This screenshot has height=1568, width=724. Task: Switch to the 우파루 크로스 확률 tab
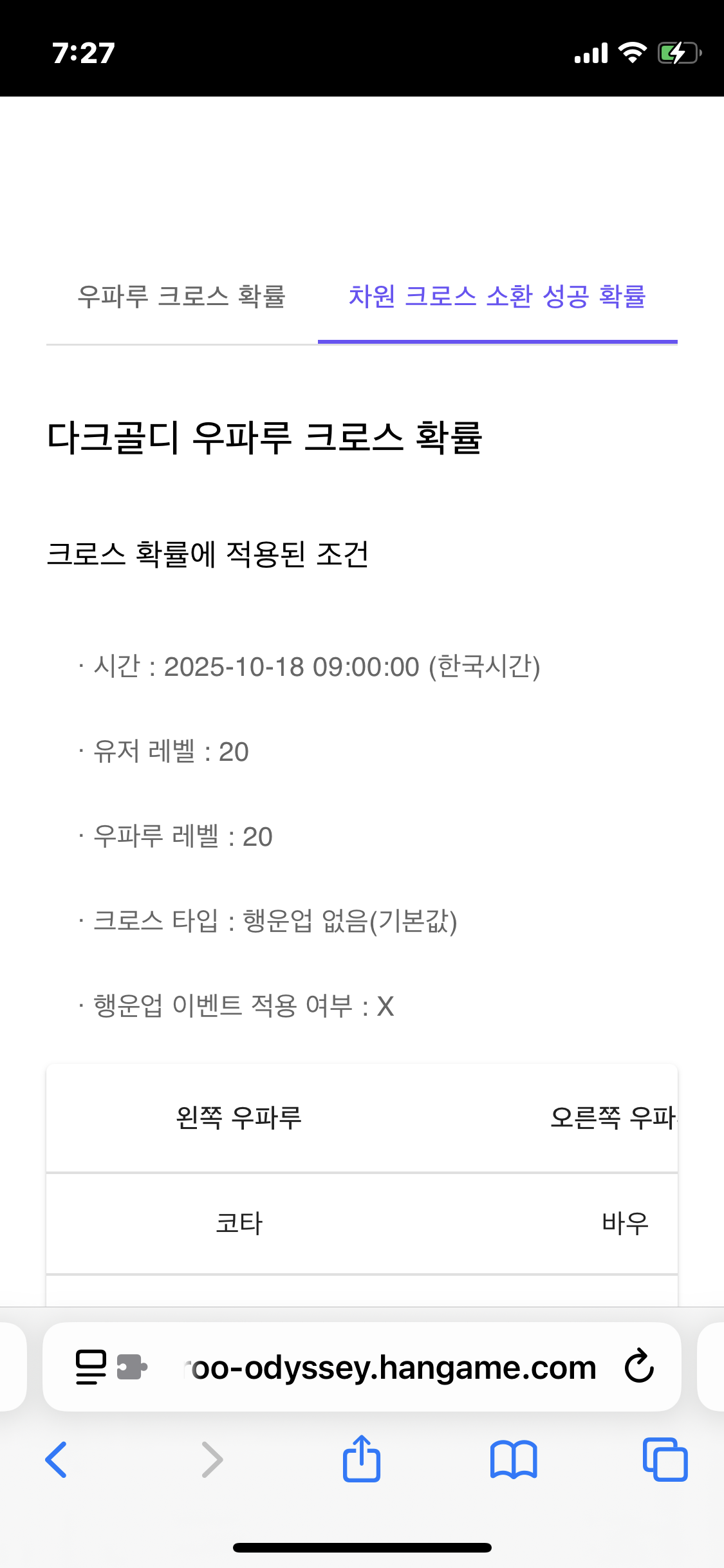(181, 297)
